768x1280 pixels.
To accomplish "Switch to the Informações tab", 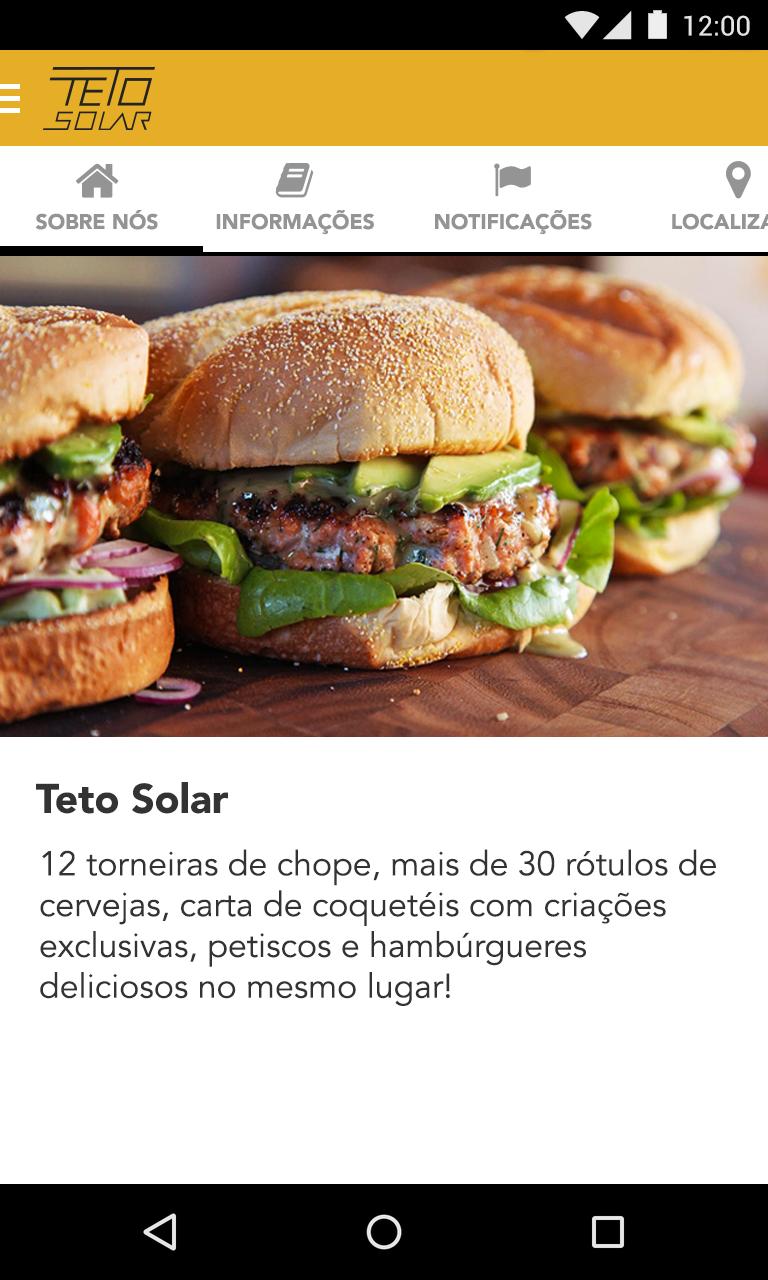I will tap(295, 199).
